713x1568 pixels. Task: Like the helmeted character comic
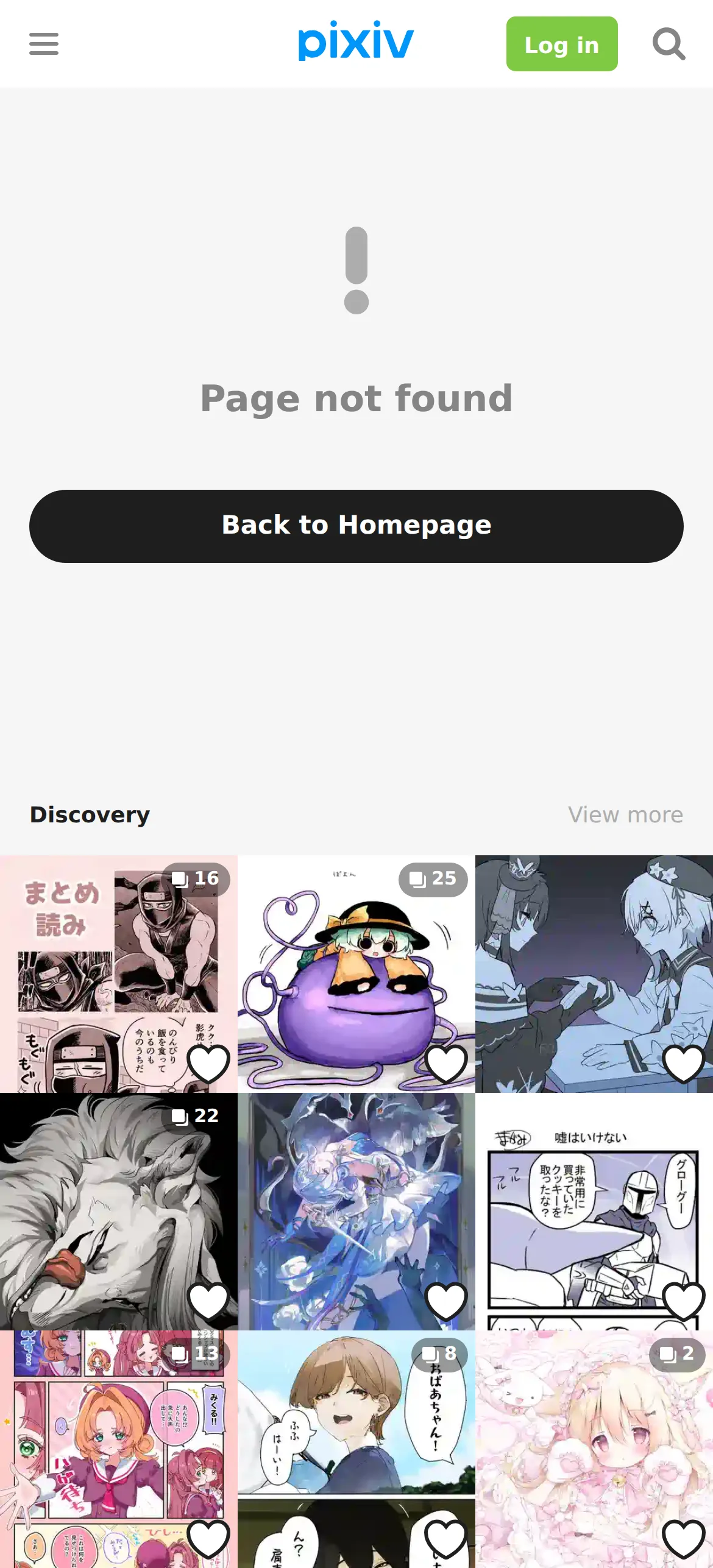pyautogui.click(x=684, y=1301)
